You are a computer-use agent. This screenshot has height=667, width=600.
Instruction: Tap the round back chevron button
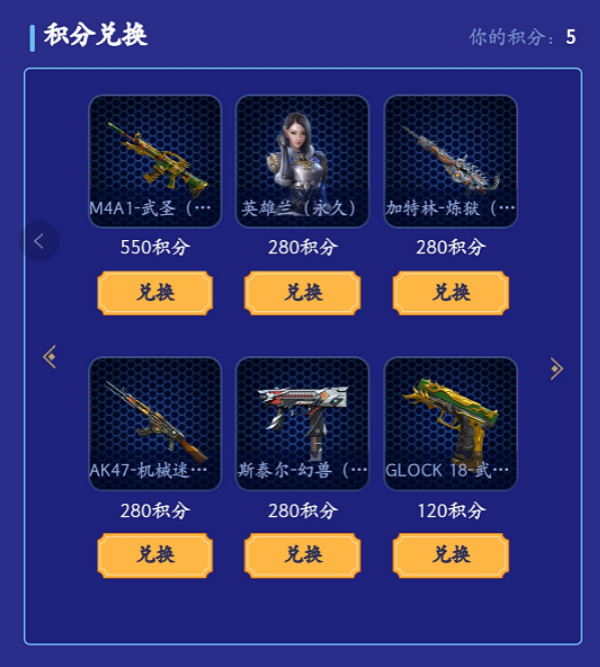click(40, 241)
